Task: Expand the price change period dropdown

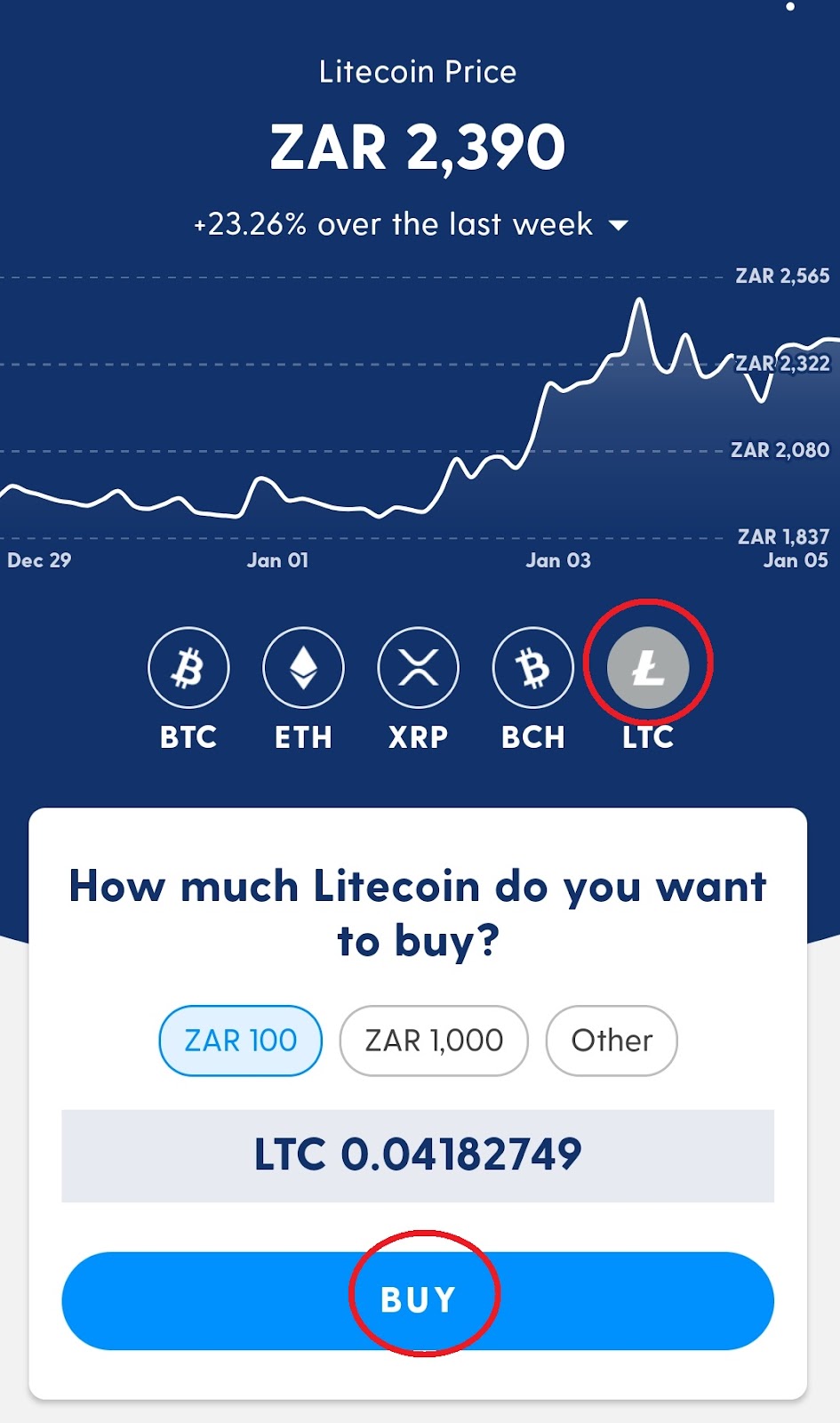Action: pos(619,226)
